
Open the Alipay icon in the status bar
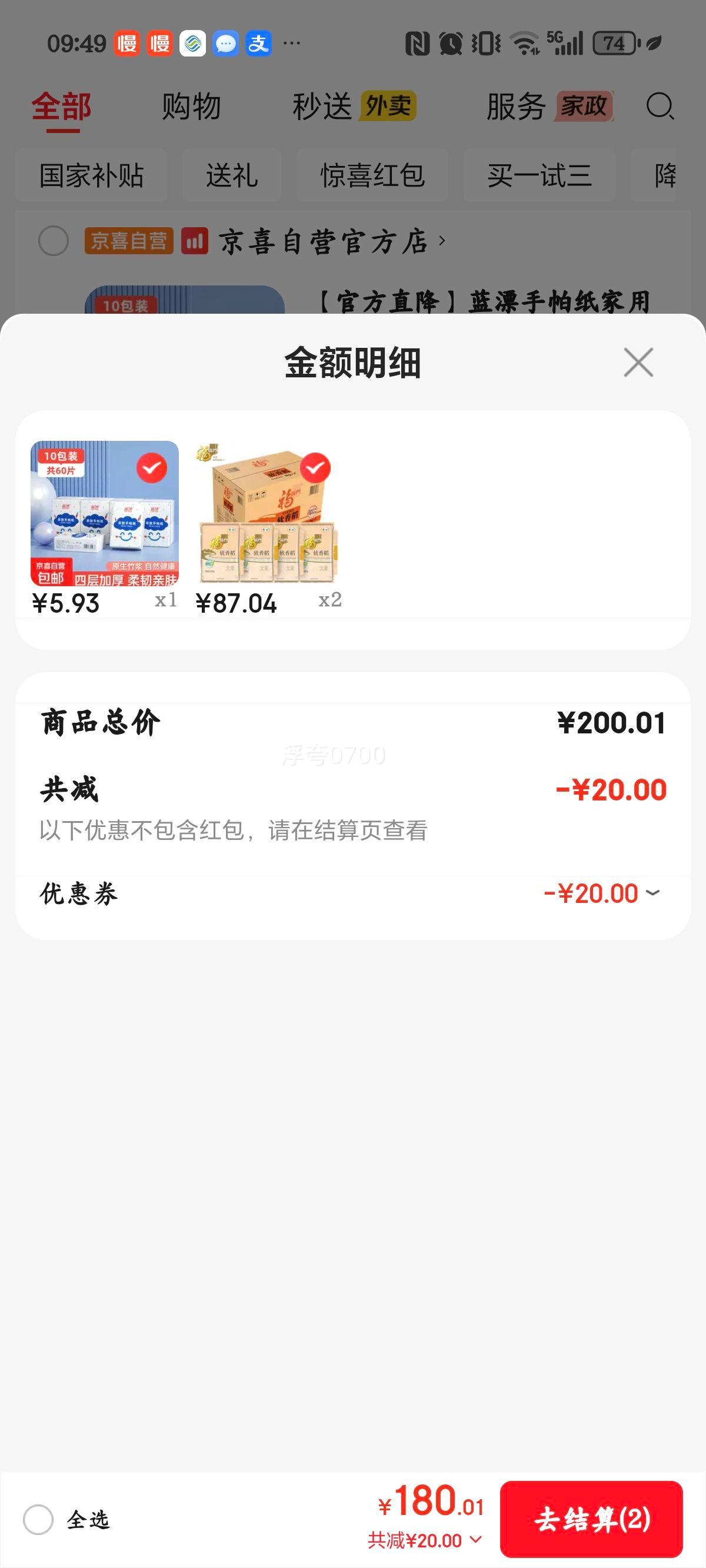click(x=258, y=42)
